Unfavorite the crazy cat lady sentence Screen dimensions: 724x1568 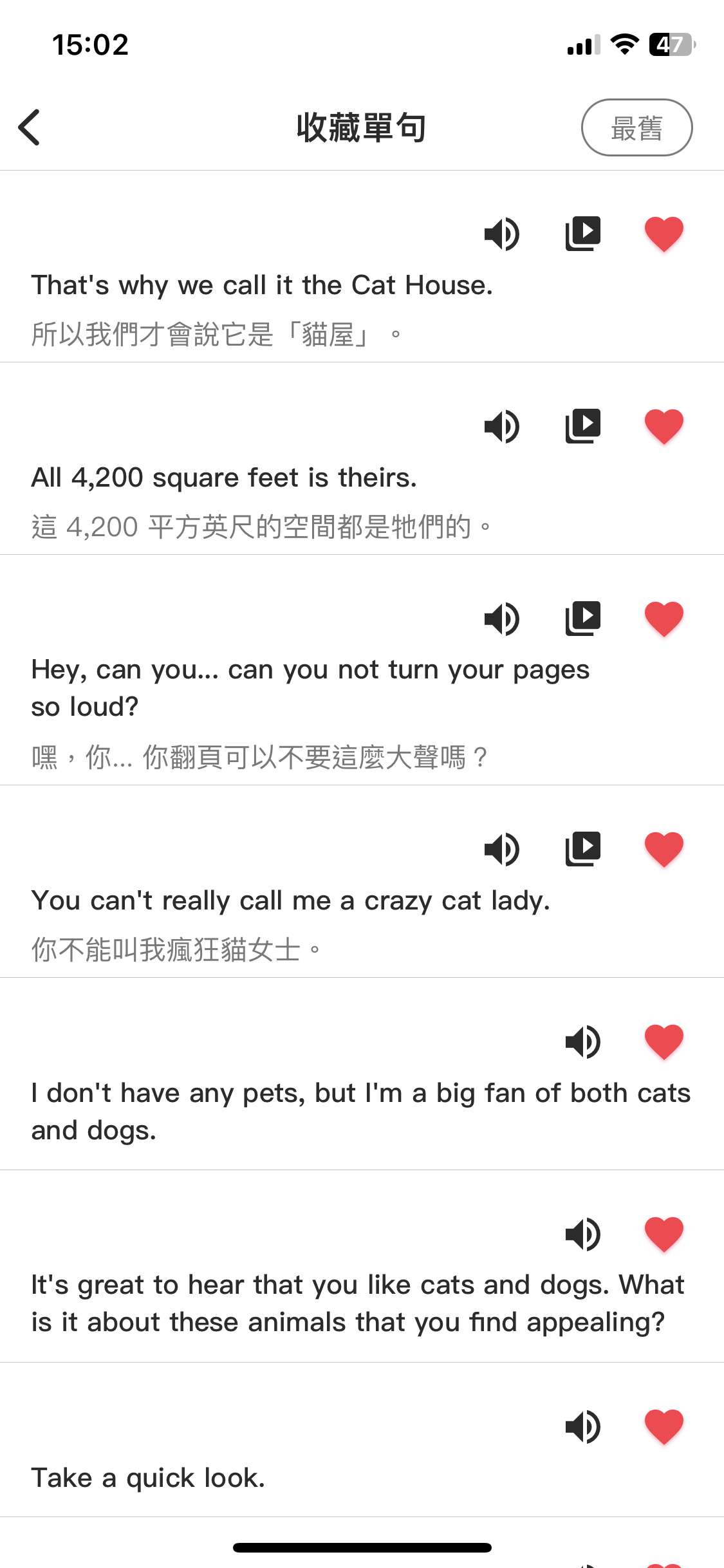pos(664,849)
